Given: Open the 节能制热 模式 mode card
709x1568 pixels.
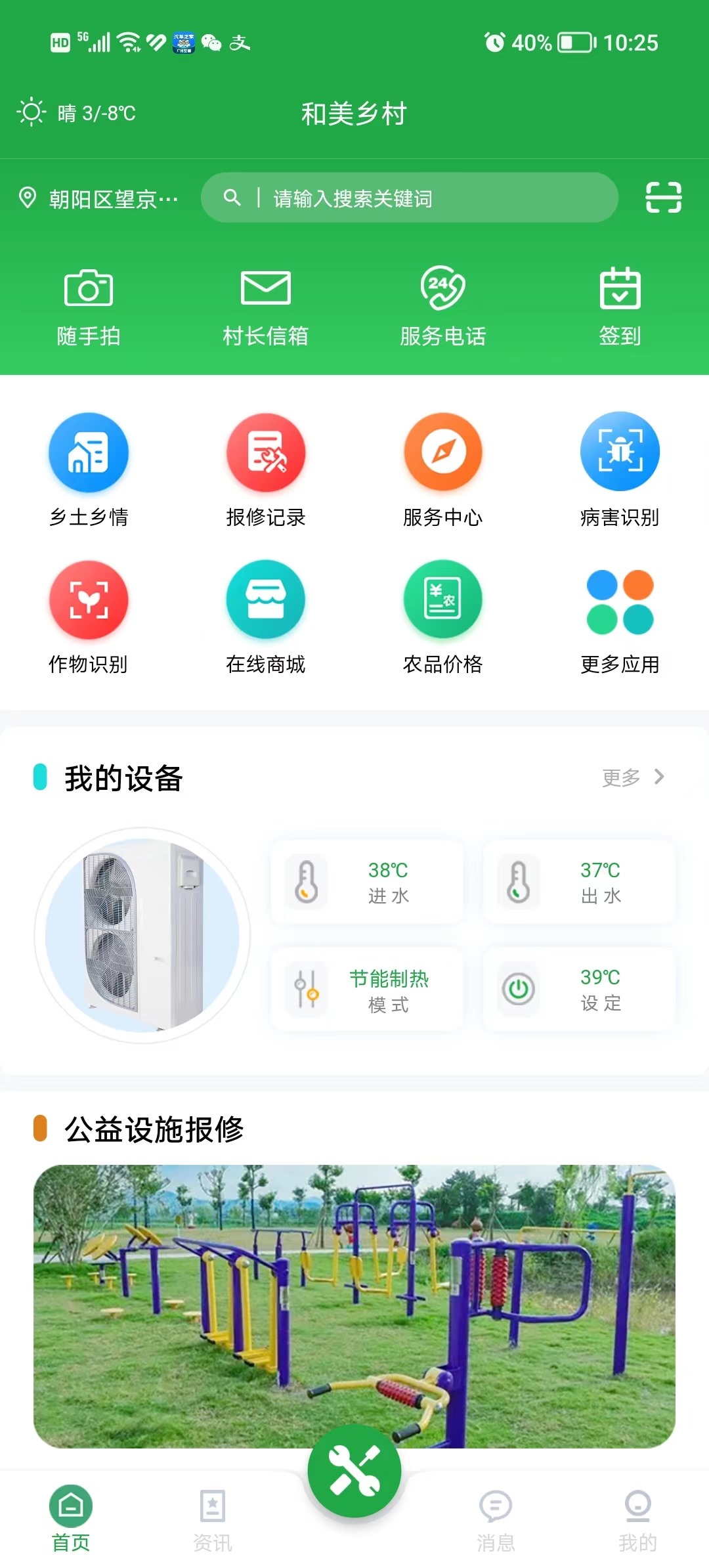Looking at the screenshot, I should tap(367, 990).
